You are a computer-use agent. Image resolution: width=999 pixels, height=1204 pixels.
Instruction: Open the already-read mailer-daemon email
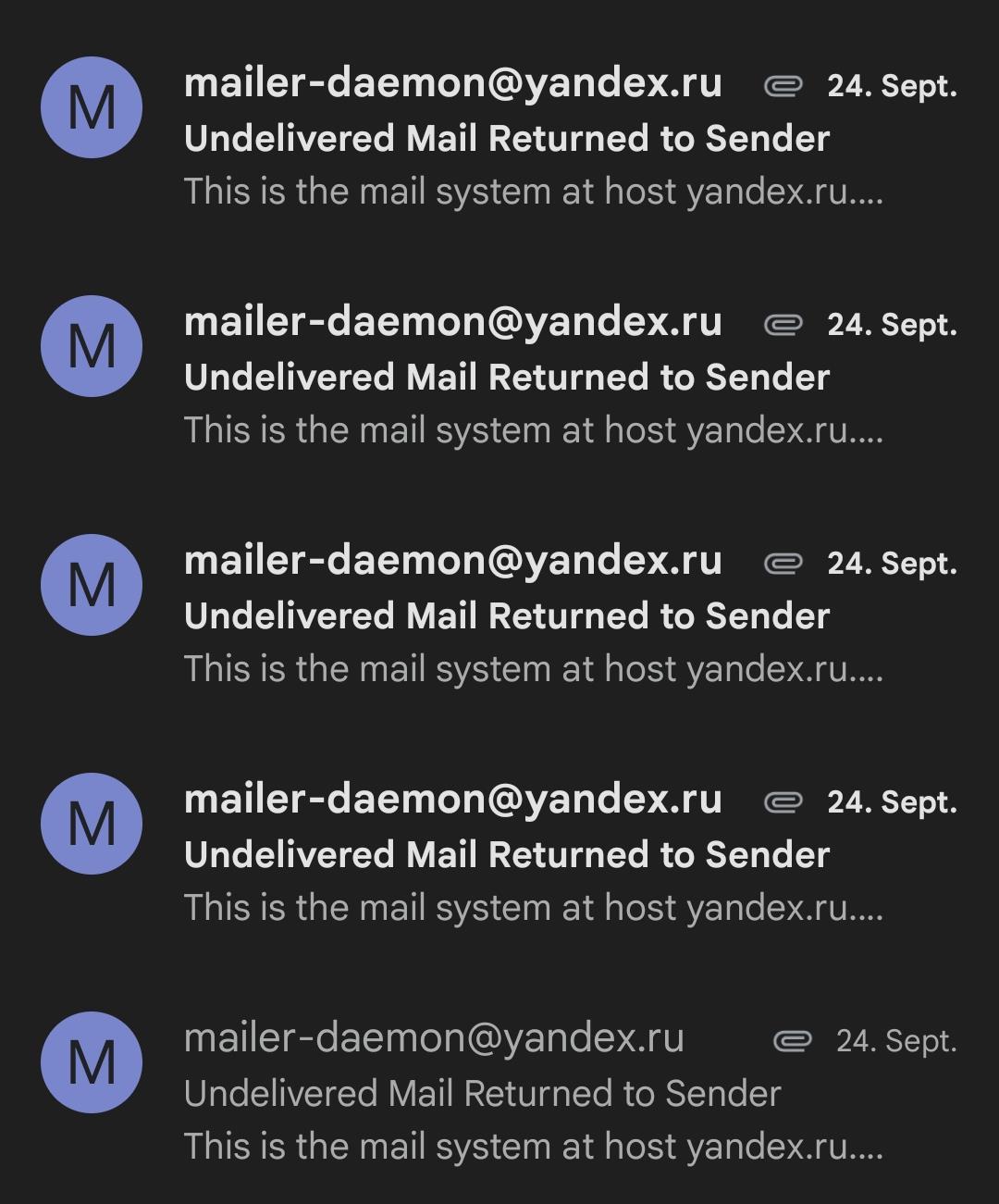click(x=532, y=1093)
